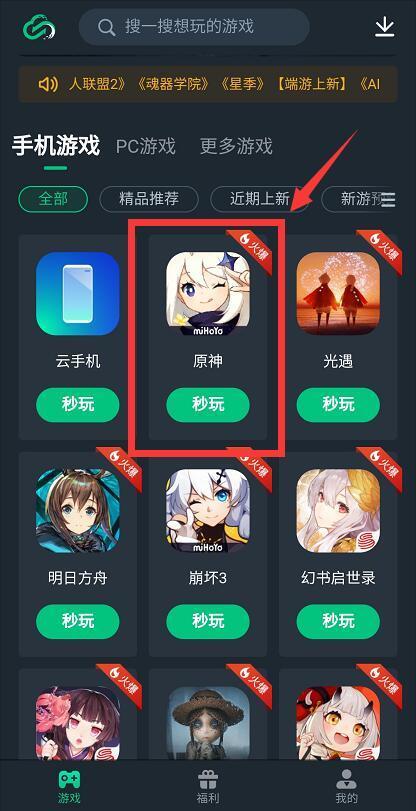This screenshot has width=416, height=811.
Task: Open the scrolling announcement banner
Action: (x=208, y=84)
